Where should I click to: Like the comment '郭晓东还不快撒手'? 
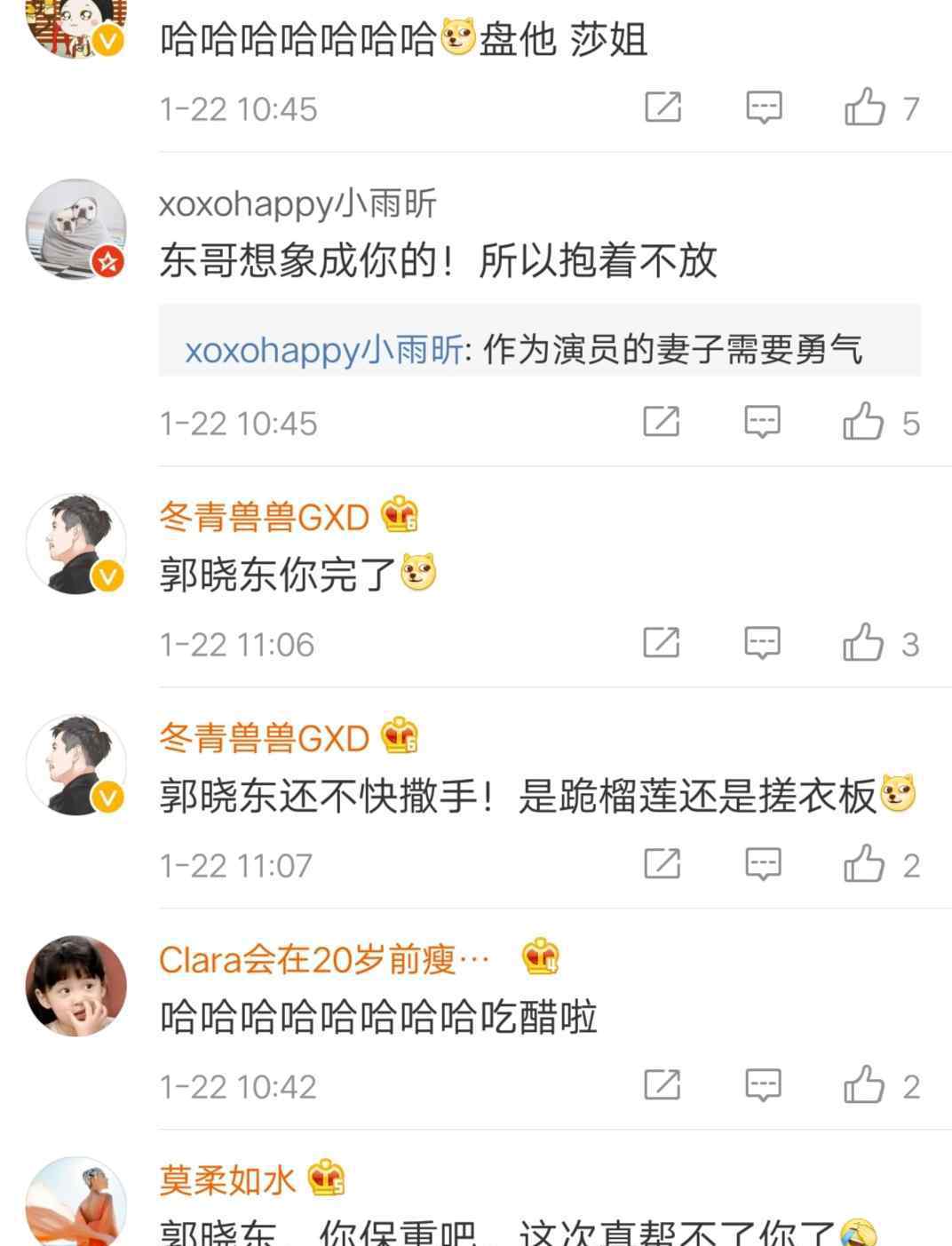tap(863, 864)
